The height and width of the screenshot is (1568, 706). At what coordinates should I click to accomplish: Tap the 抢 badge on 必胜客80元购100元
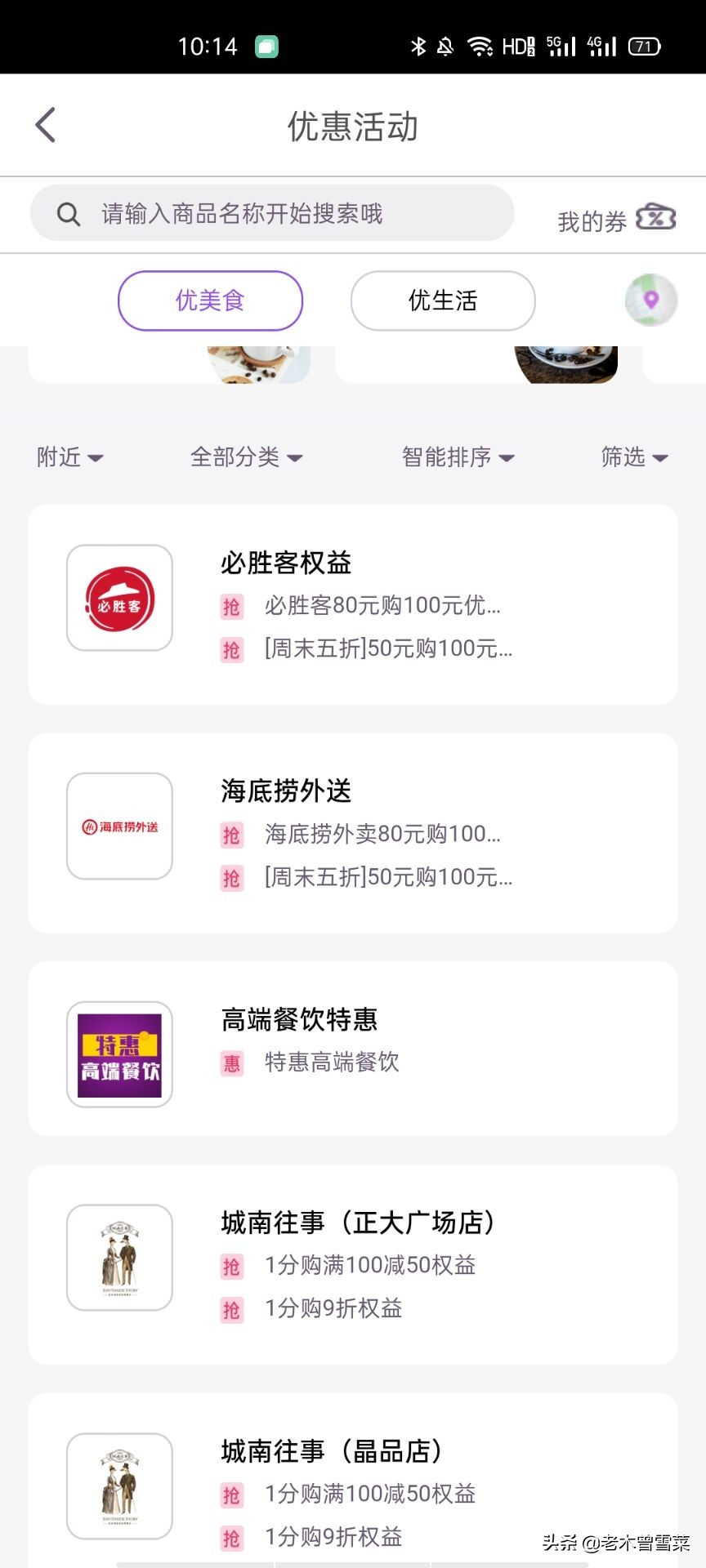(231, 607)
